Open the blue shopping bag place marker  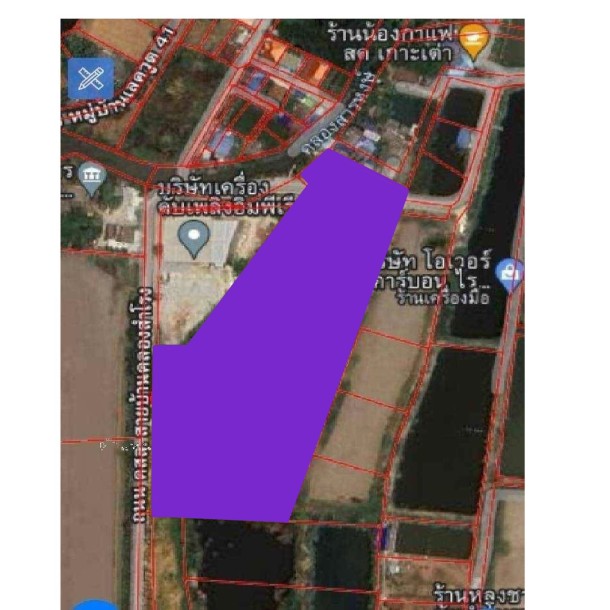click(x=510, y=272)
